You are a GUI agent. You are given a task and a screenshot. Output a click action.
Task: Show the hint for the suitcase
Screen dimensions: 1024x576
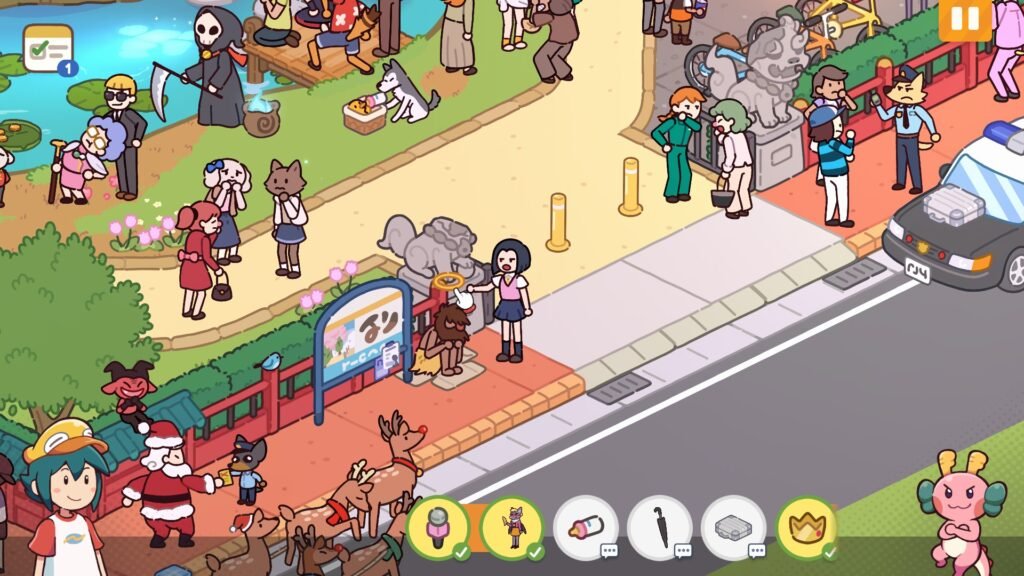coord(734,527)
